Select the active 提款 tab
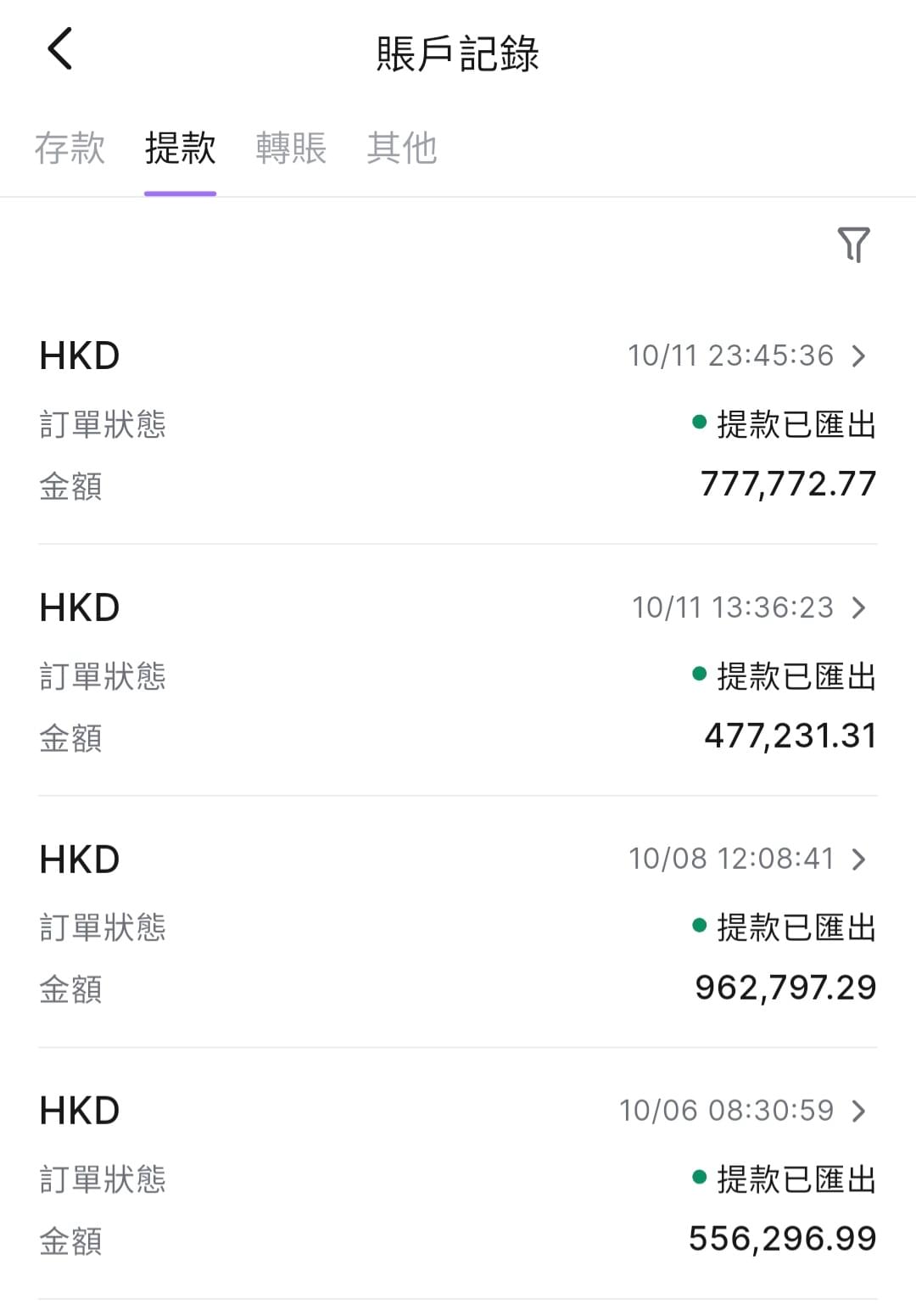The image size is (916, 1316). 179,148
